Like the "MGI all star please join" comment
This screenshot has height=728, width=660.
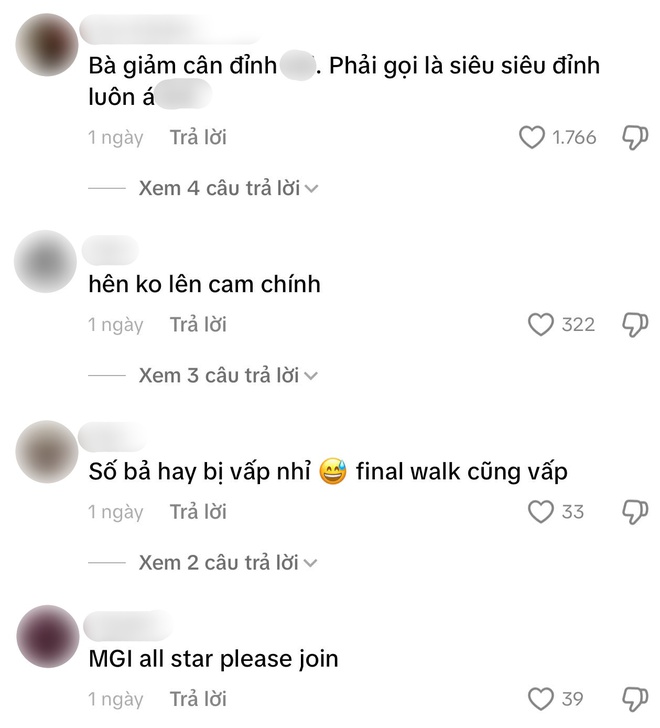pos(541,699)
